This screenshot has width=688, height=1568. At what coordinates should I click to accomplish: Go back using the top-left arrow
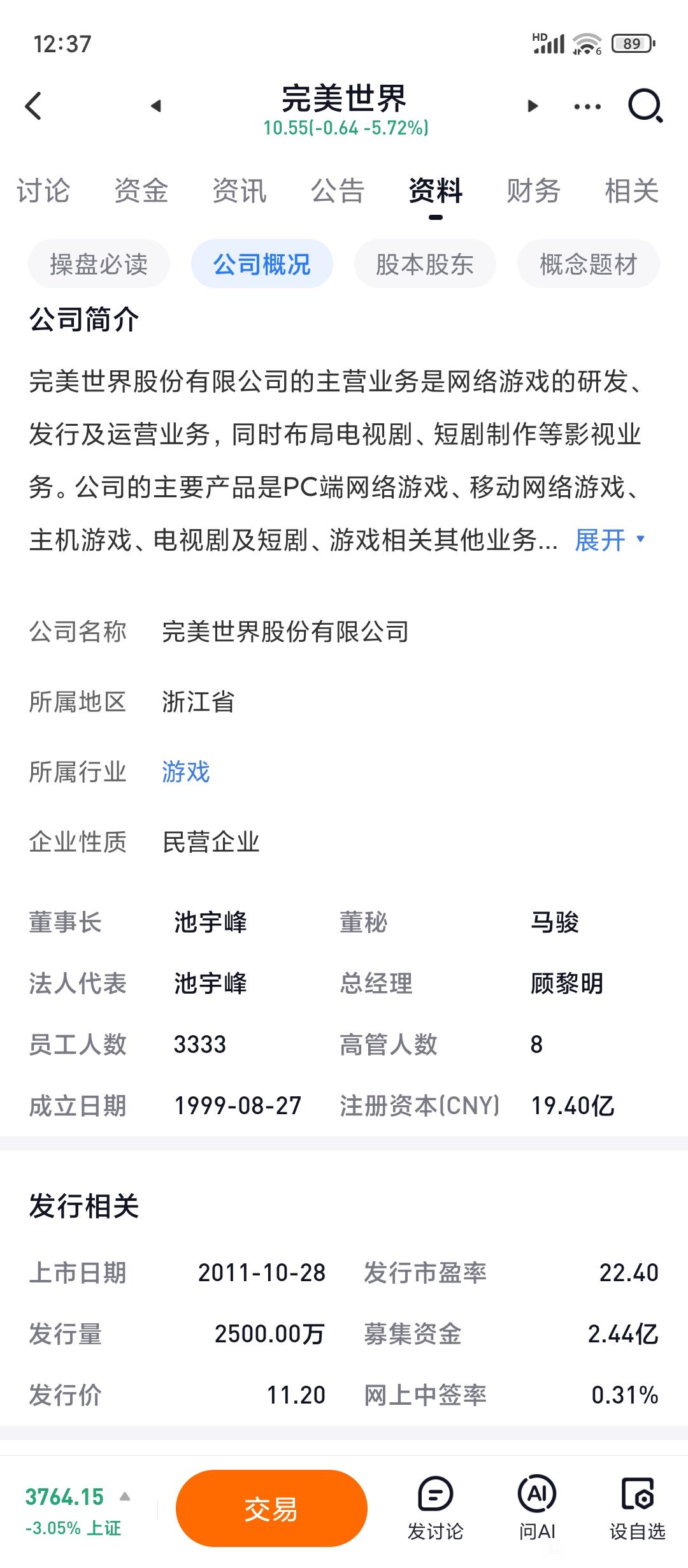33,106
